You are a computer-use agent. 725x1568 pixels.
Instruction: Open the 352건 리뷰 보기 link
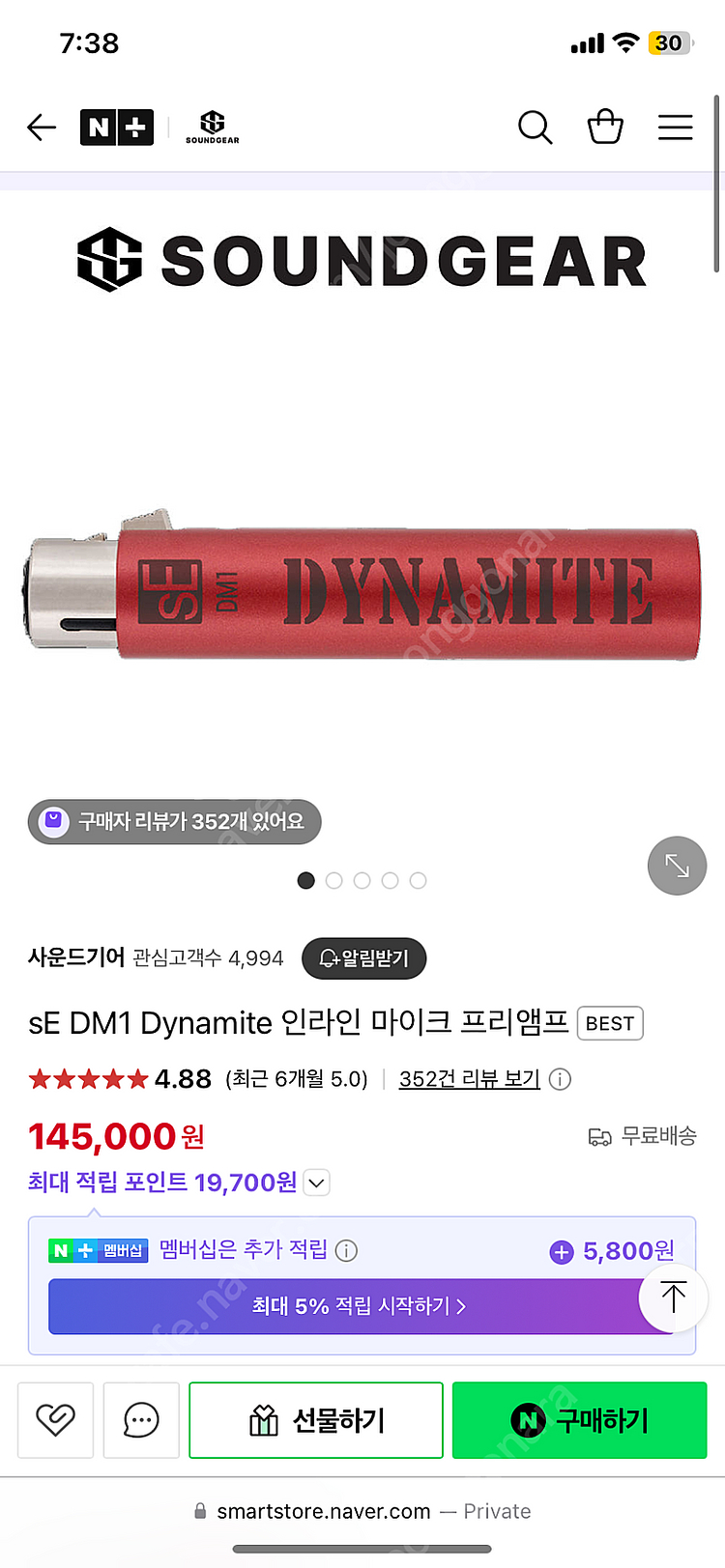click(x=469, y=1079)
